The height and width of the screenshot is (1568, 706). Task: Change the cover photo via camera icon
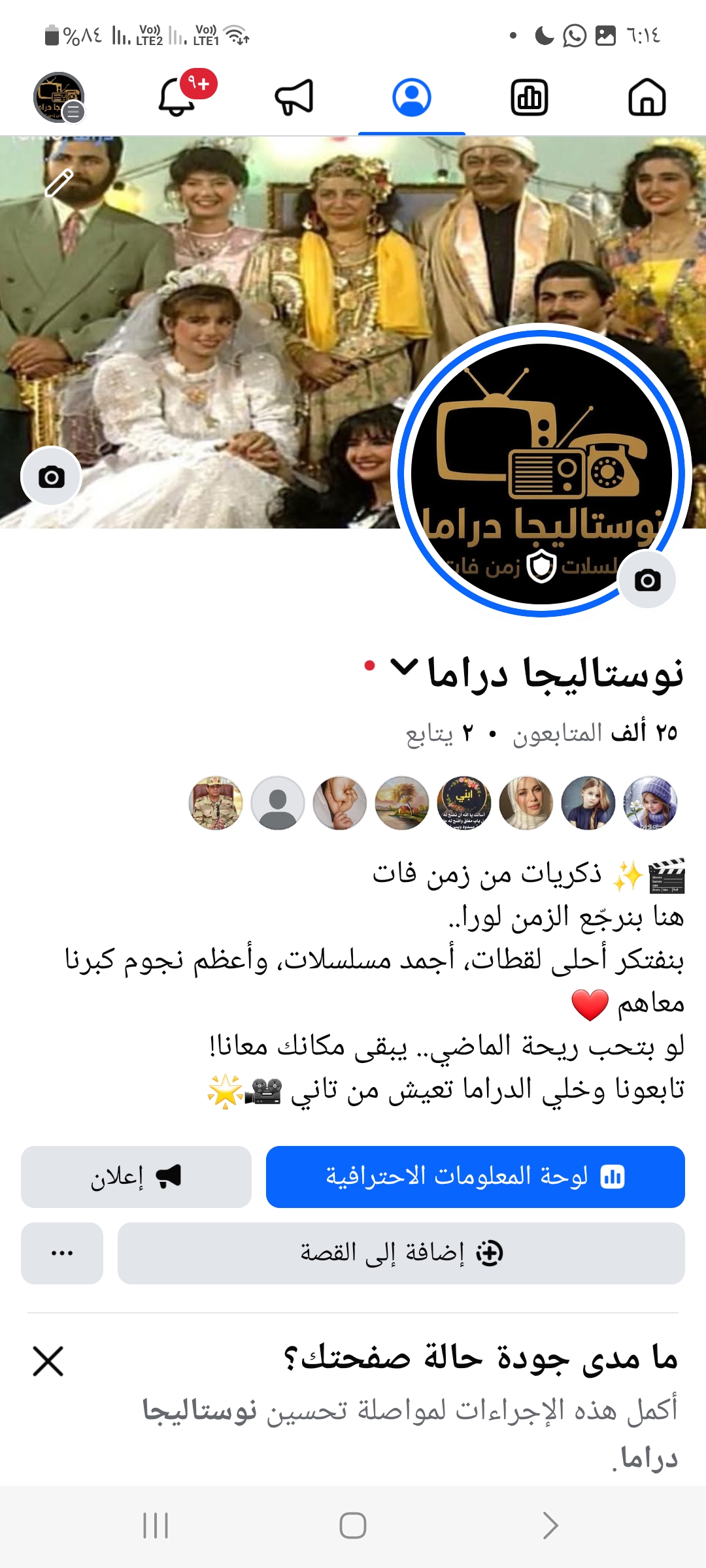point(51,477)
